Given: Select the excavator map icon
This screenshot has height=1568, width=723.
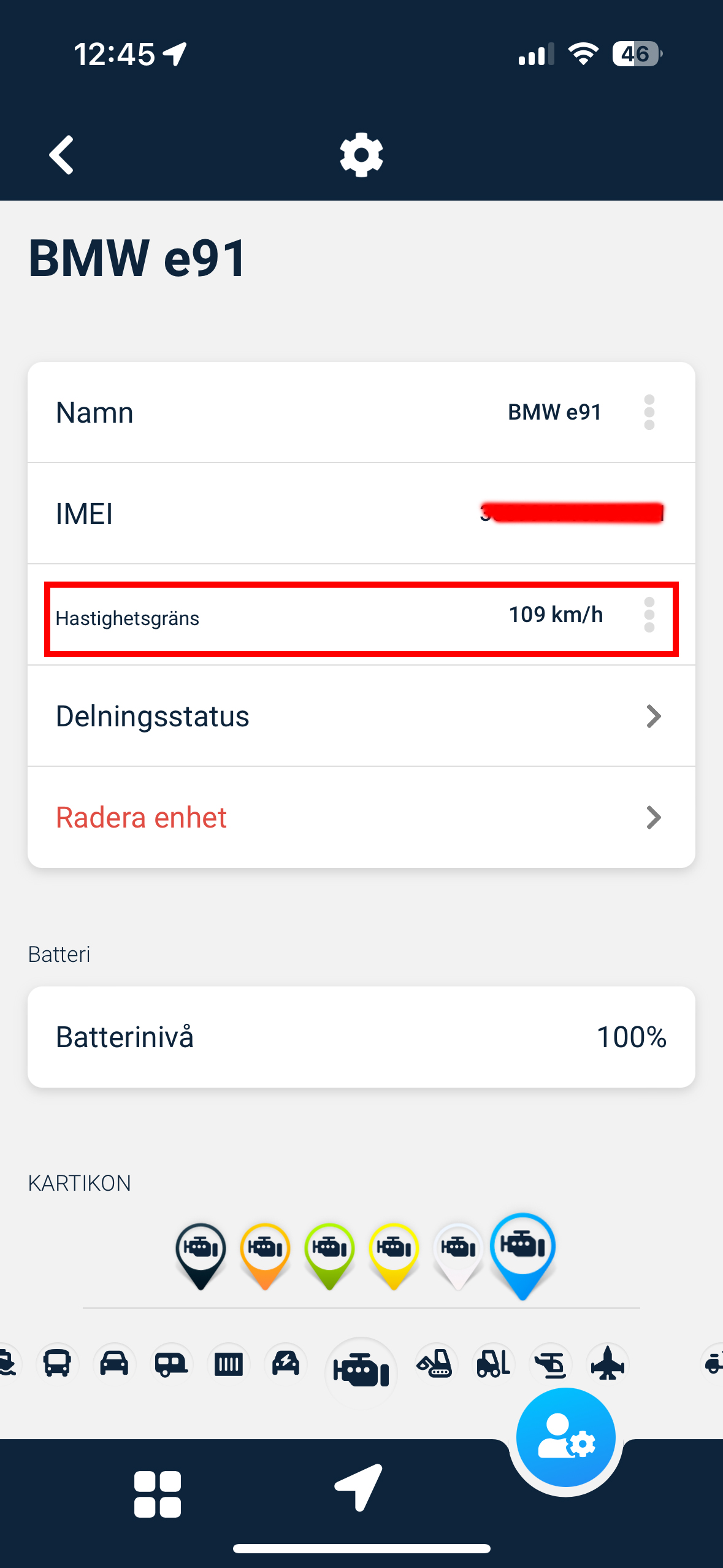Looking at the screenshot, I should 435,1364.
